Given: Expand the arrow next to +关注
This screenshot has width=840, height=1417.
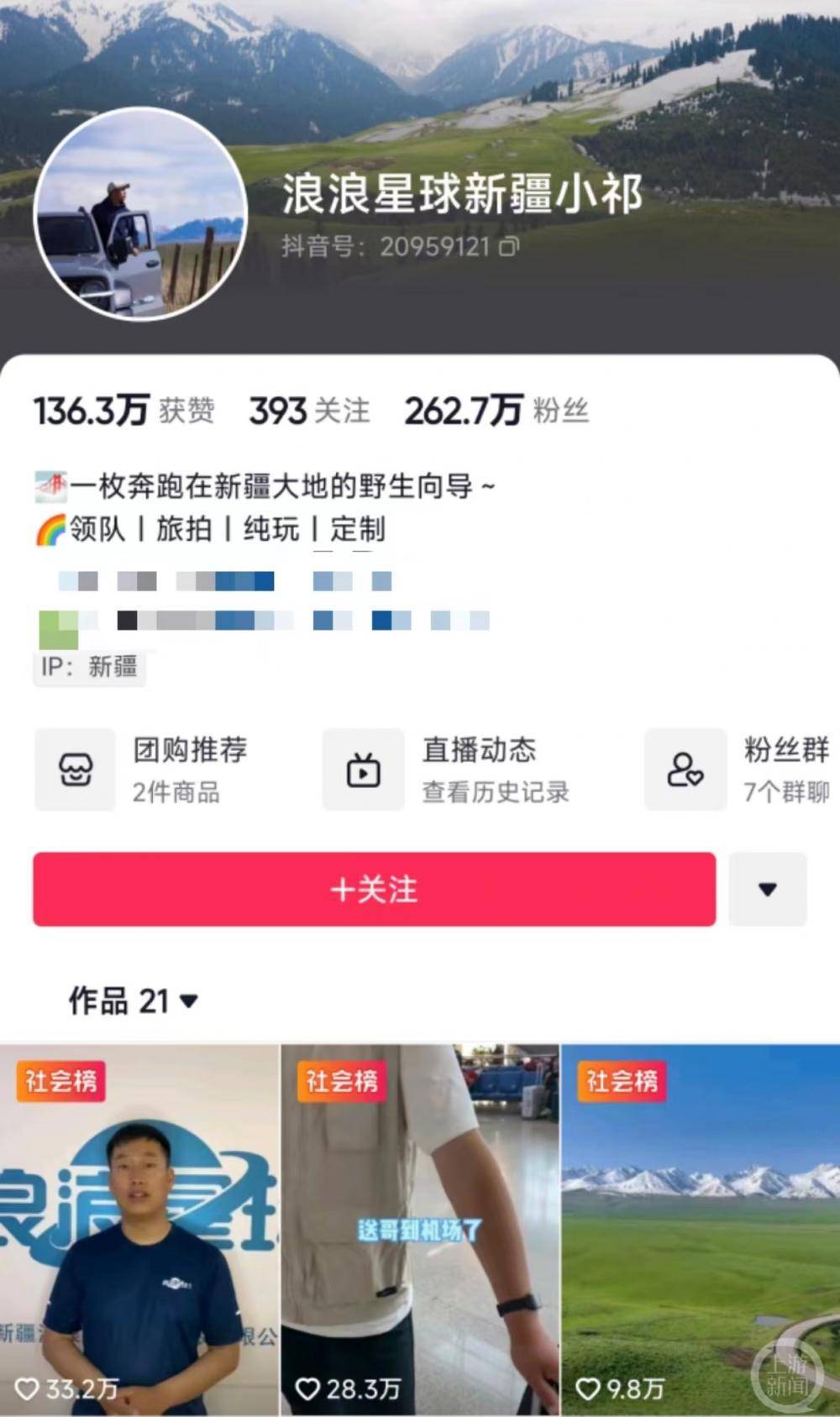Looking at the screenshot, I should point(767,890).
